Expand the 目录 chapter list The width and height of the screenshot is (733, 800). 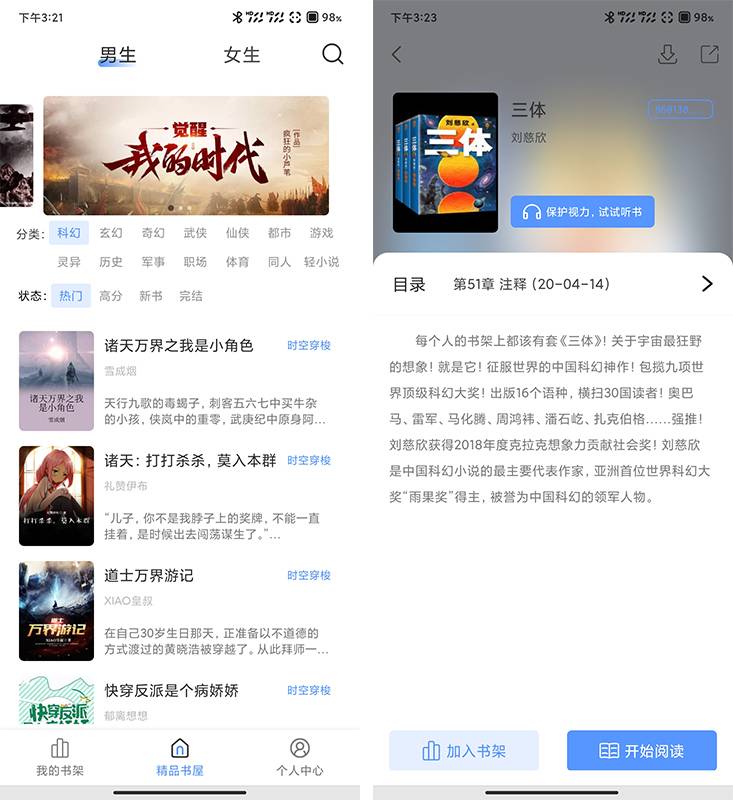coord(707,284)
